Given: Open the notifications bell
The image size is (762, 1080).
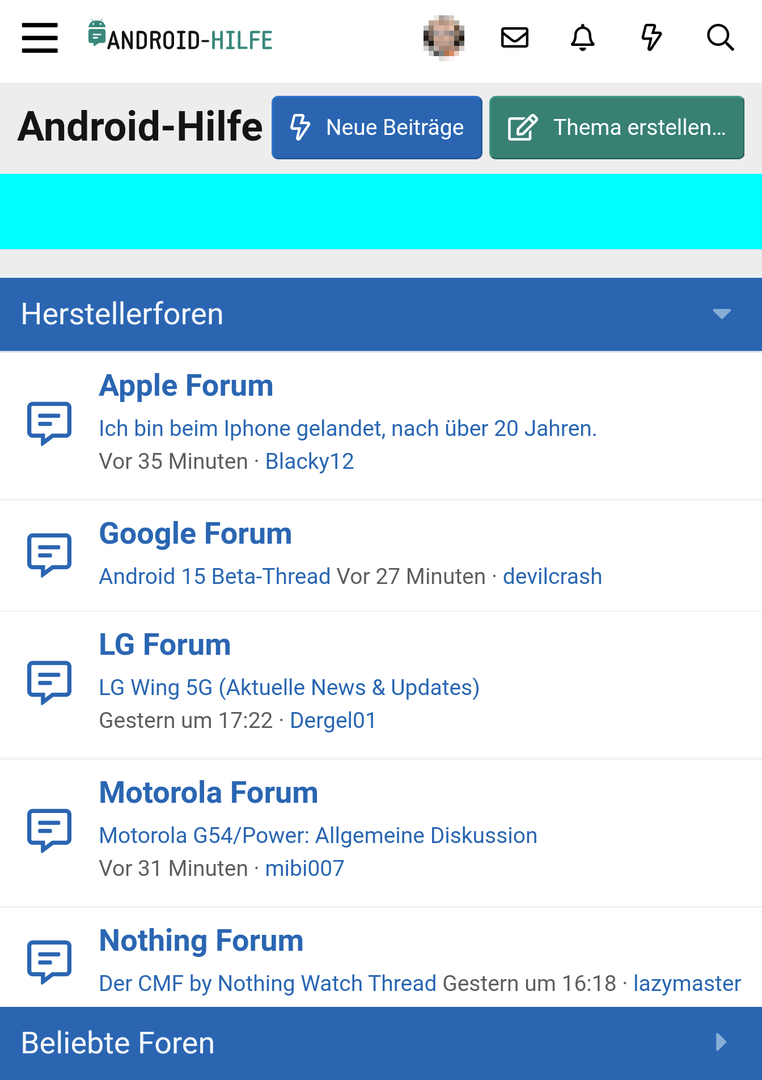Looking at the screenshot, I should (583, 38).
